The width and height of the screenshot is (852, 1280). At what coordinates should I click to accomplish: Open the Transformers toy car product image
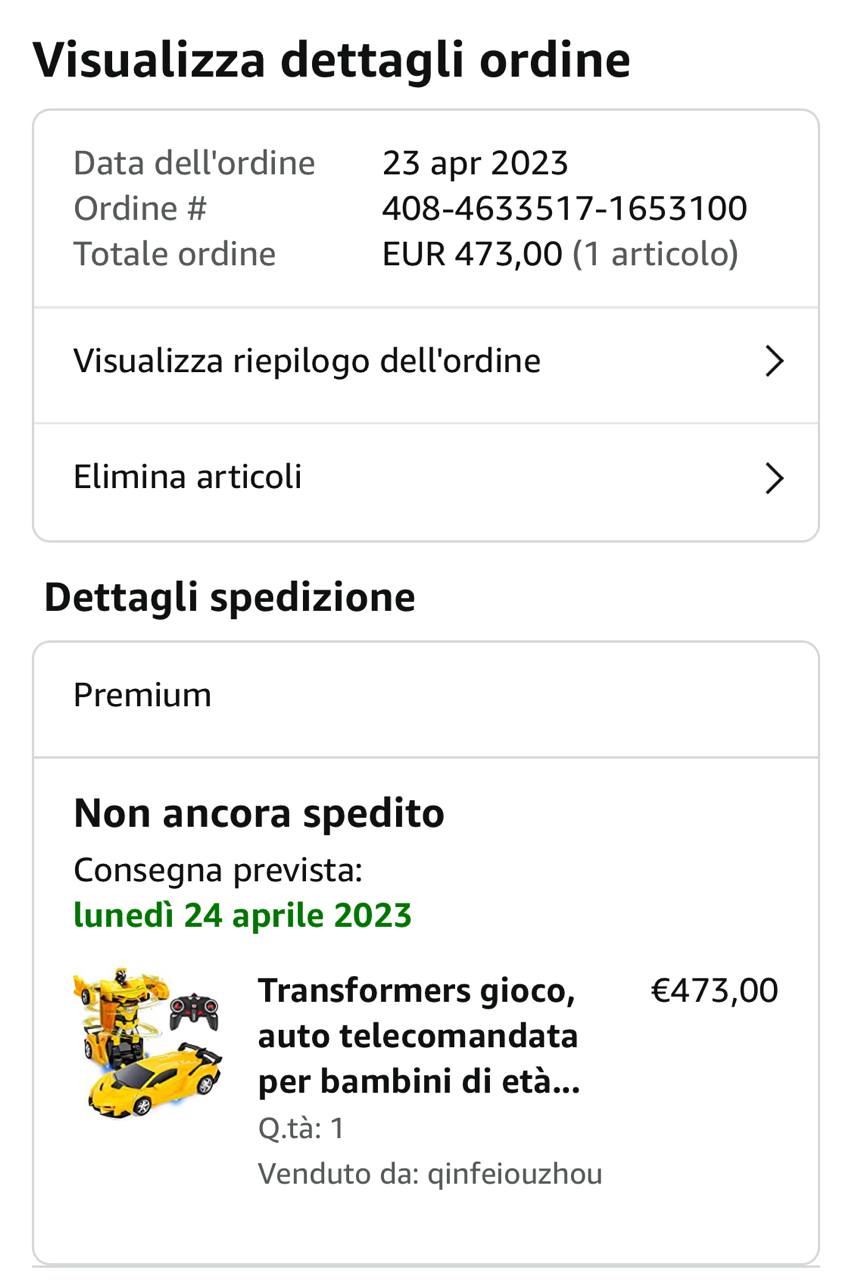(148, 1041)
